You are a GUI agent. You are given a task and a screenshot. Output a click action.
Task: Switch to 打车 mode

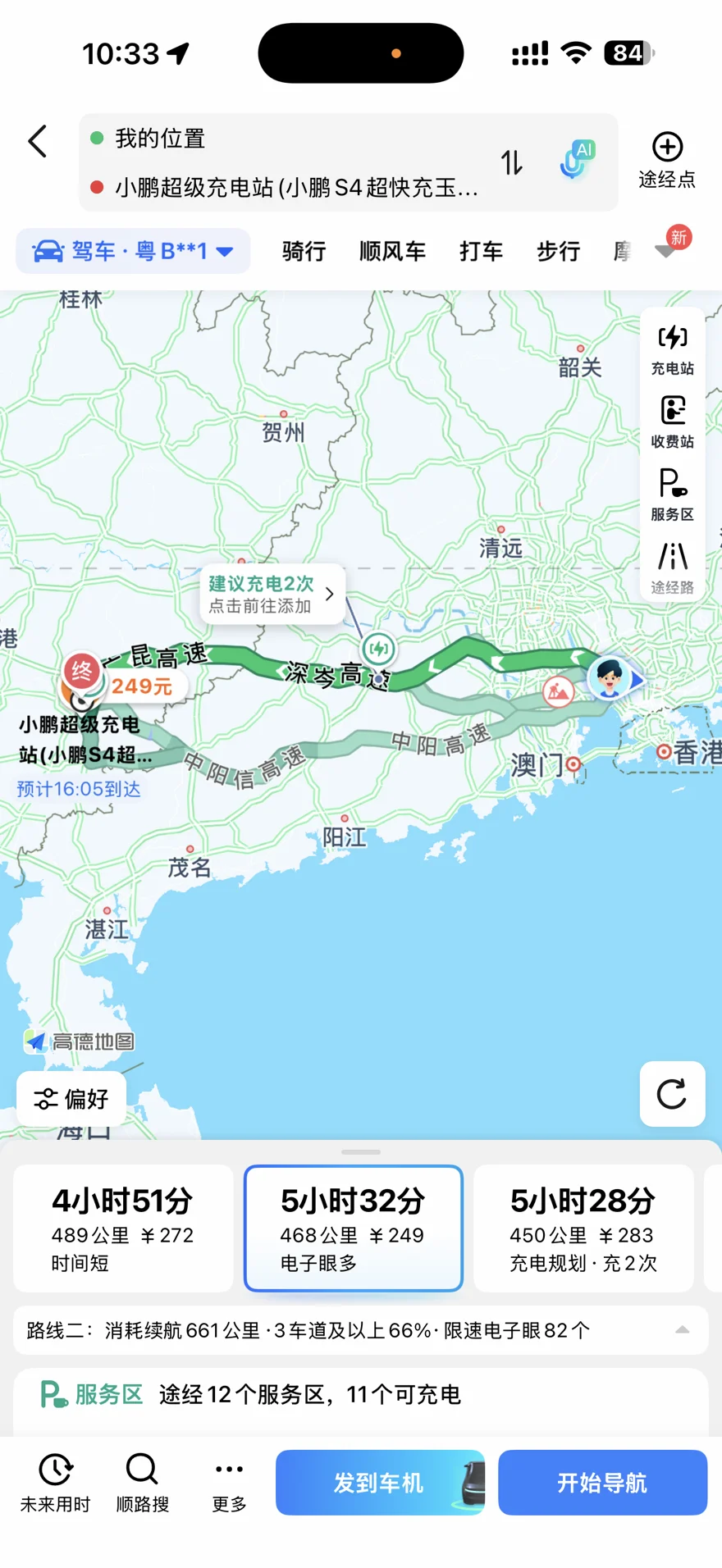(x=481, y=251)
